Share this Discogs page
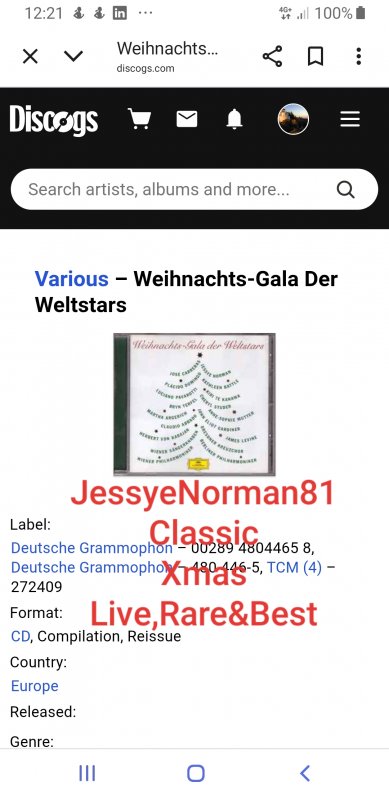Screen dimensions: 389x800 (x=273, y=56)
